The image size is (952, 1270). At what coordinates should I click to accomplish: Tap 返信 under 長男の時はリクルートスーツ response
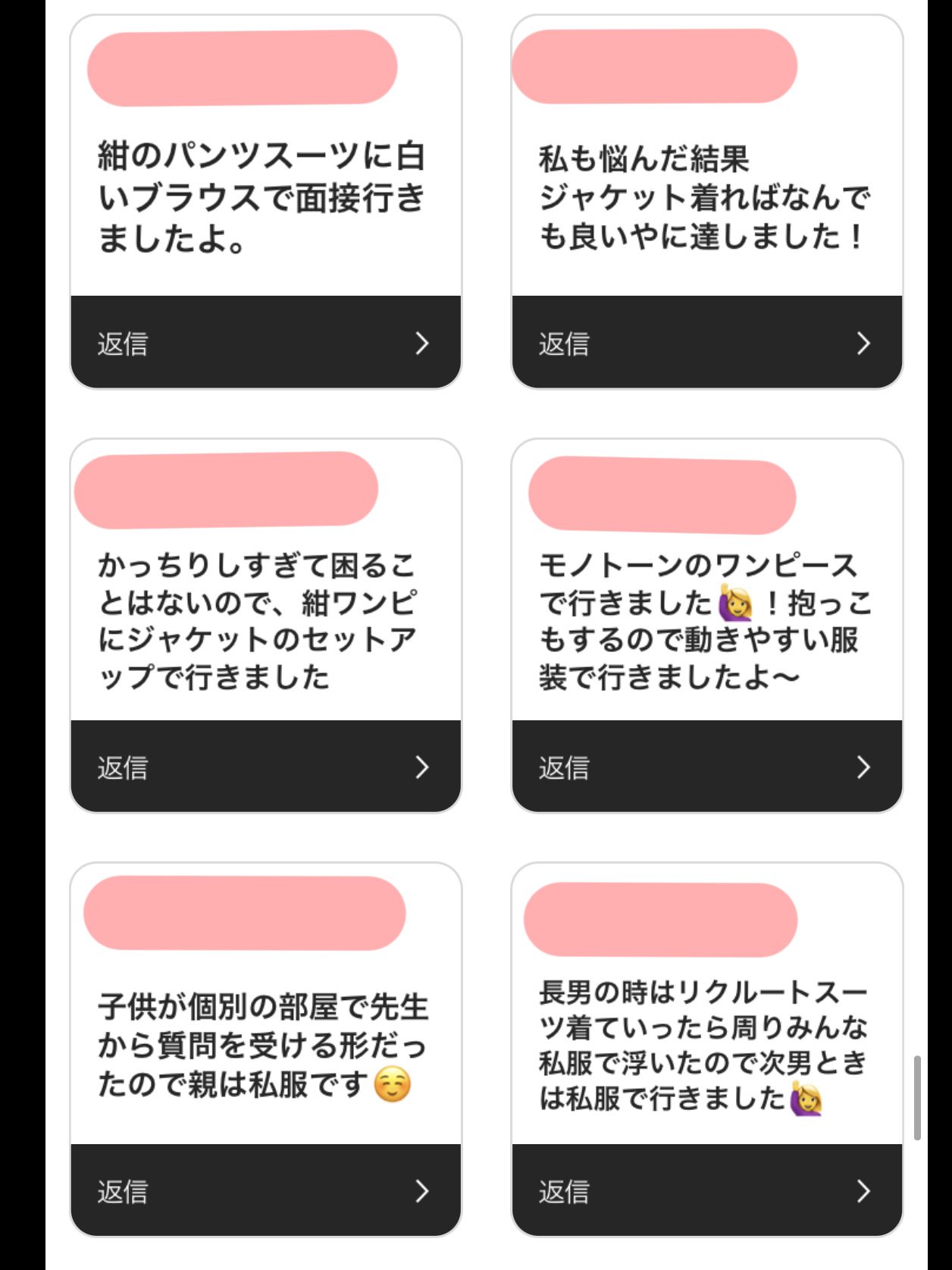pos(706,1190)
